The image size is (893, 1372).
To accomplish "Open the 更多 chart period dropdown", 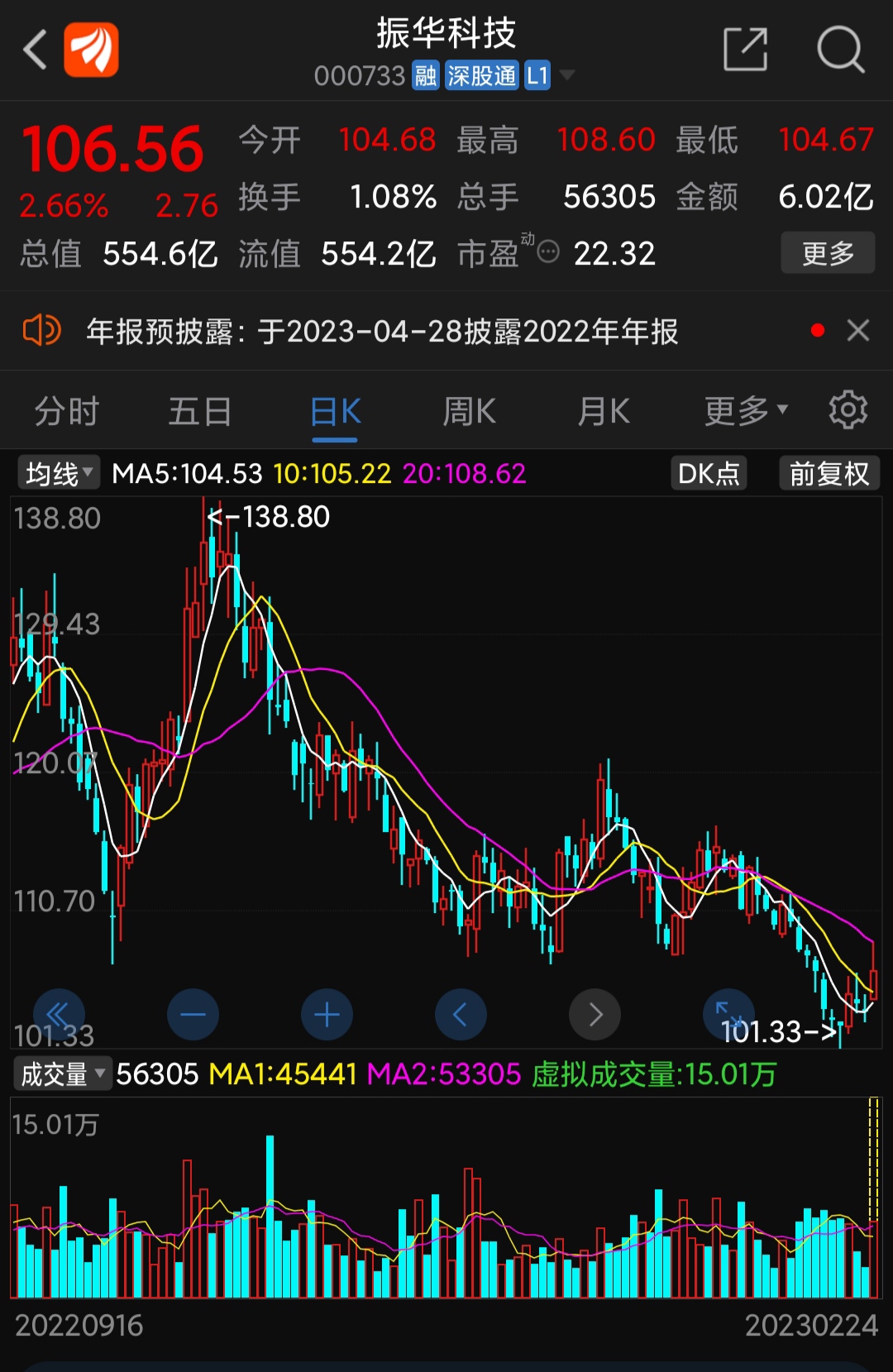I will click(742, 409).
